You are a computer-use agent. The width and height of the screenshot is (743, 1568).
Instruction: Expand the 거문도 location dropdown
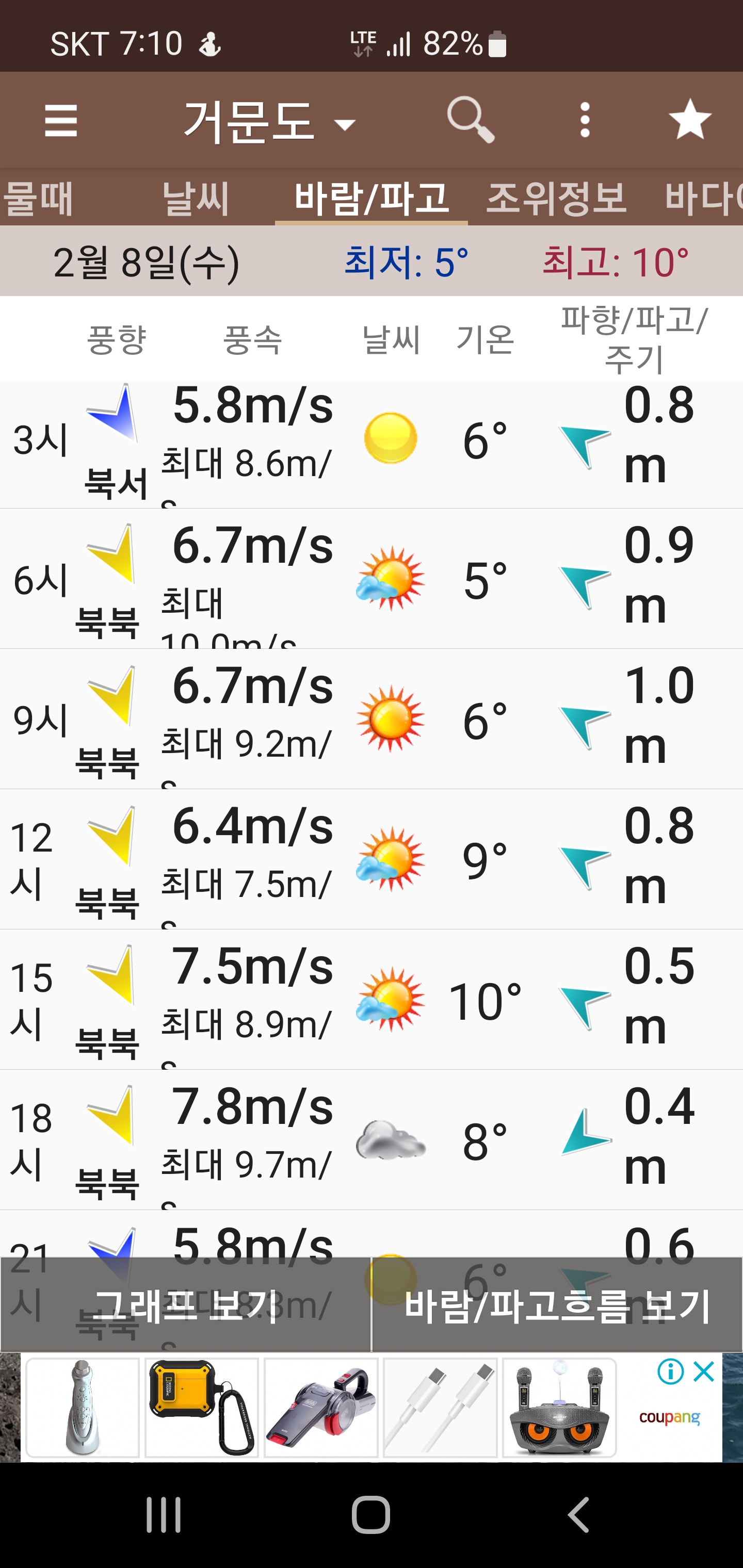[268, 122]
